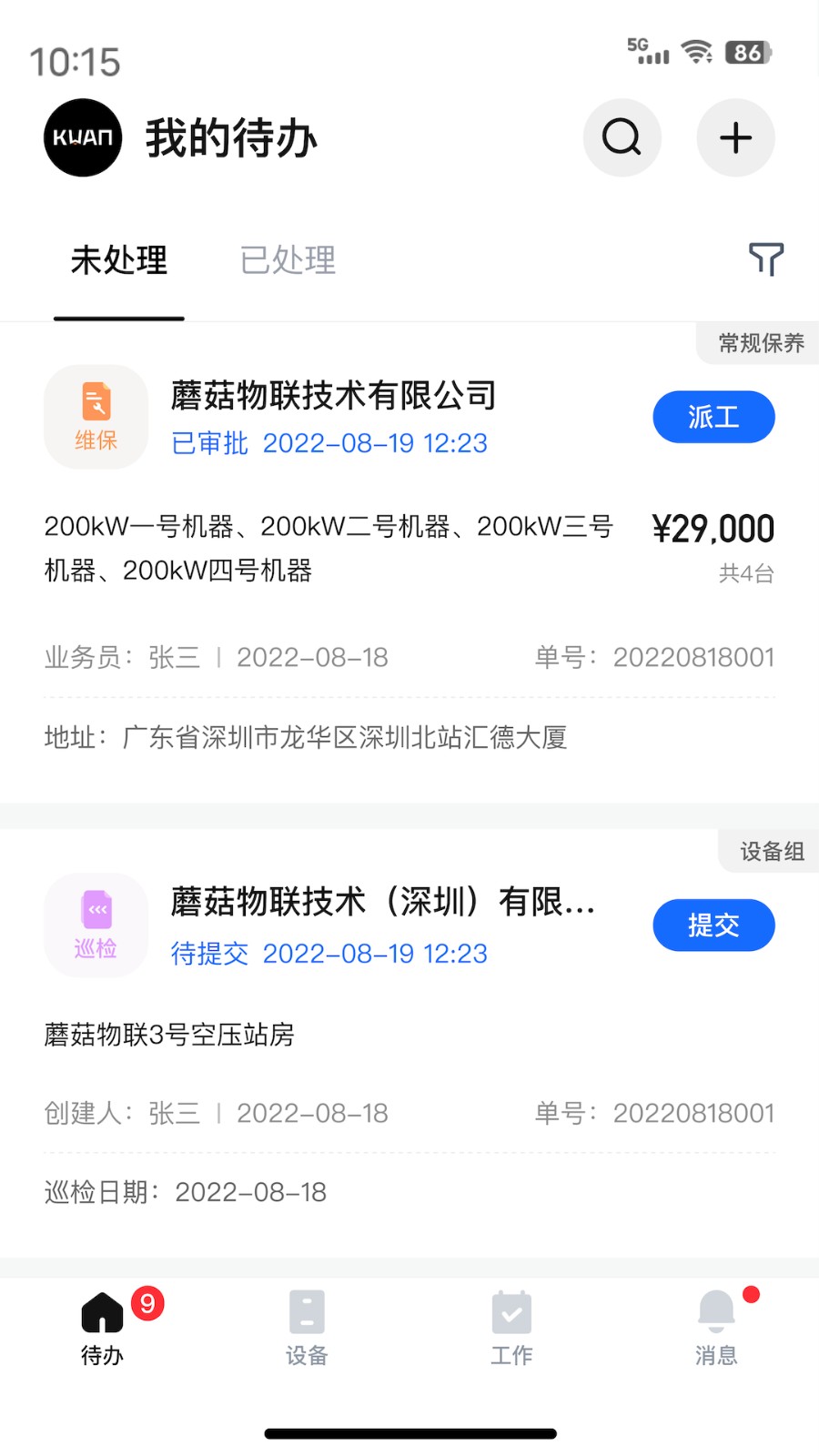
Task: Open the filter icon near 已处理 tab
Action: pyautogui.click(x=765, y=259)
